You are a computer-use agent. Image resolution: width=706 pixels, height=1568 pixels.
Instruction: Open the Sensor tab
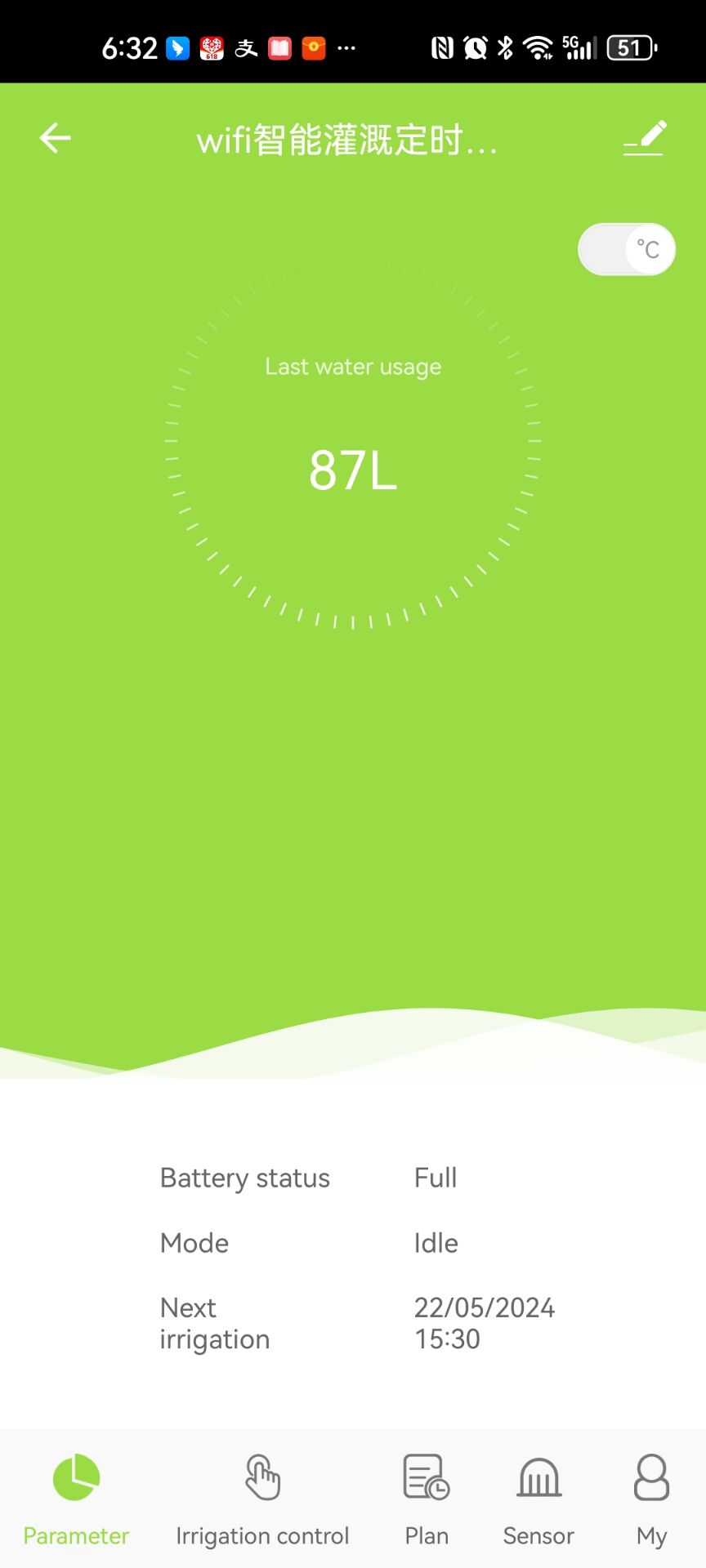538,1499
